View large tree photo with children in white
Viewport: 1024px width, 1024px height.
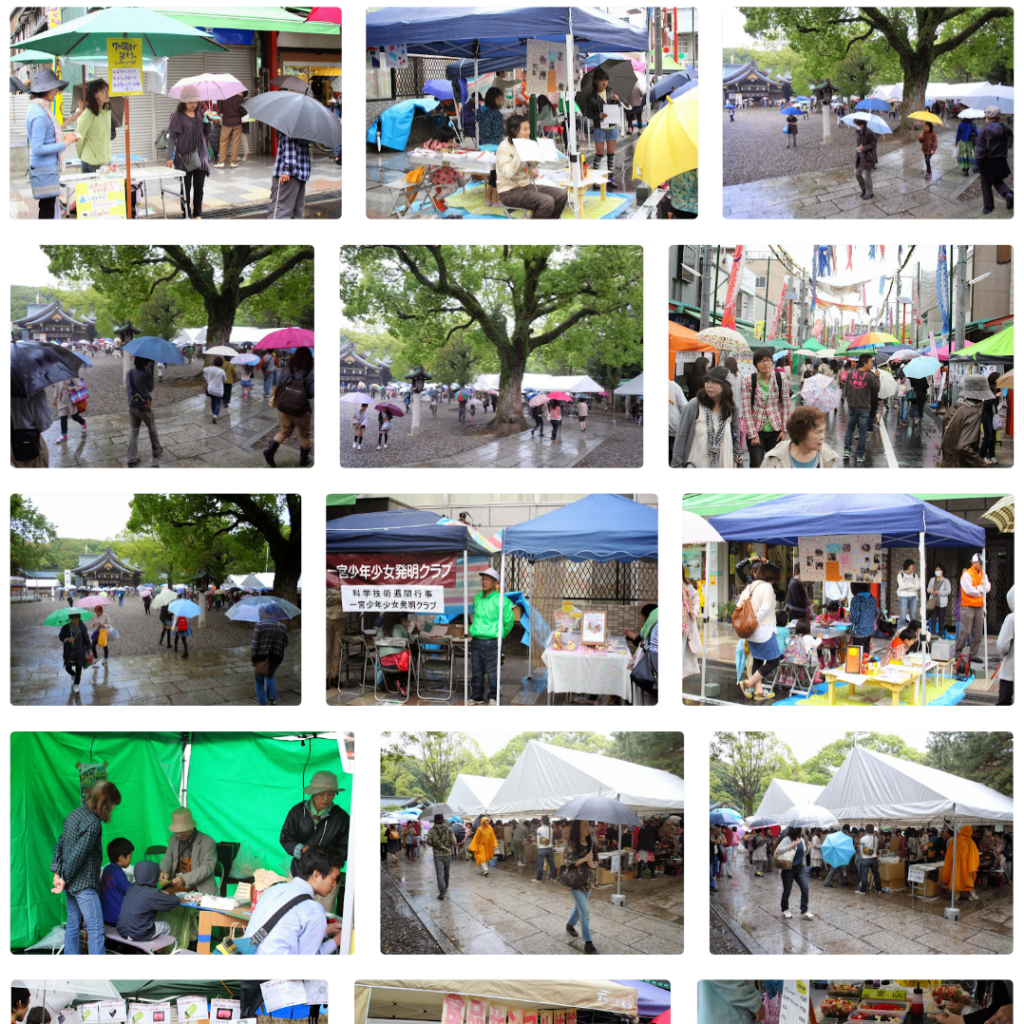point(491,356)
